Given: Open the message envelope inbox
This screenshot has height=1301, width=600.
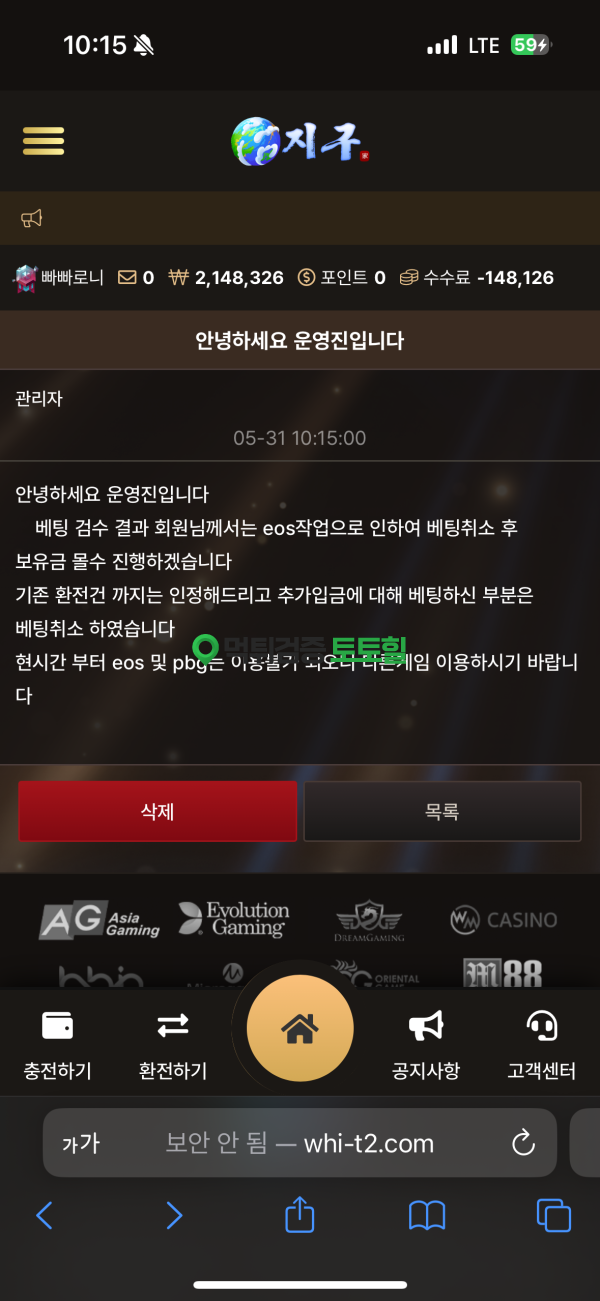Looking at the screenshot, I should click(136, 278).
